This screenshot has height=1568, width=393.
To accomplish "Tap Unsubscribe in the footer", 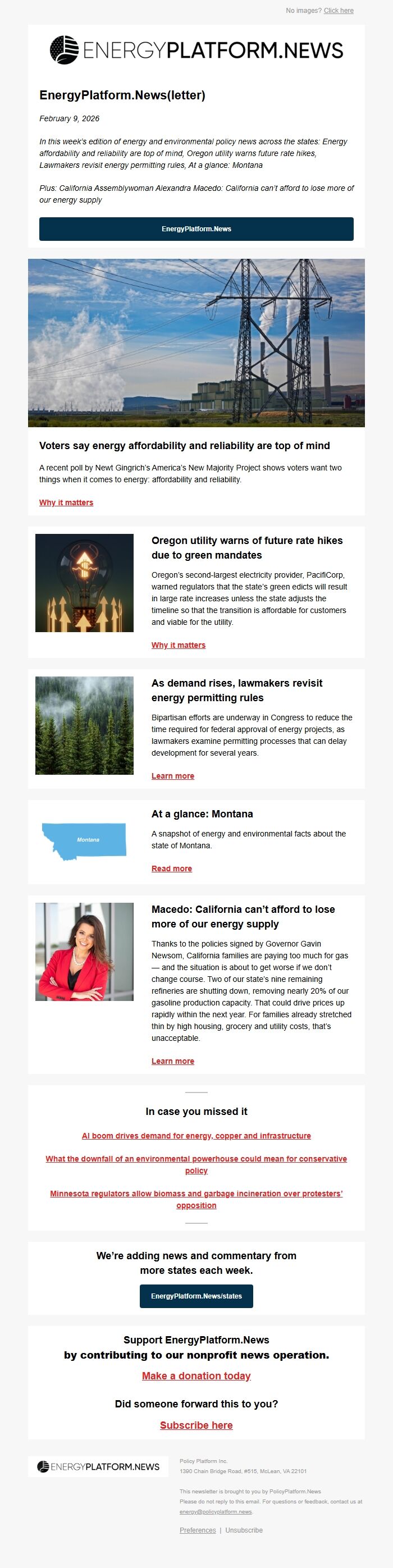I will pos(244,1530).
